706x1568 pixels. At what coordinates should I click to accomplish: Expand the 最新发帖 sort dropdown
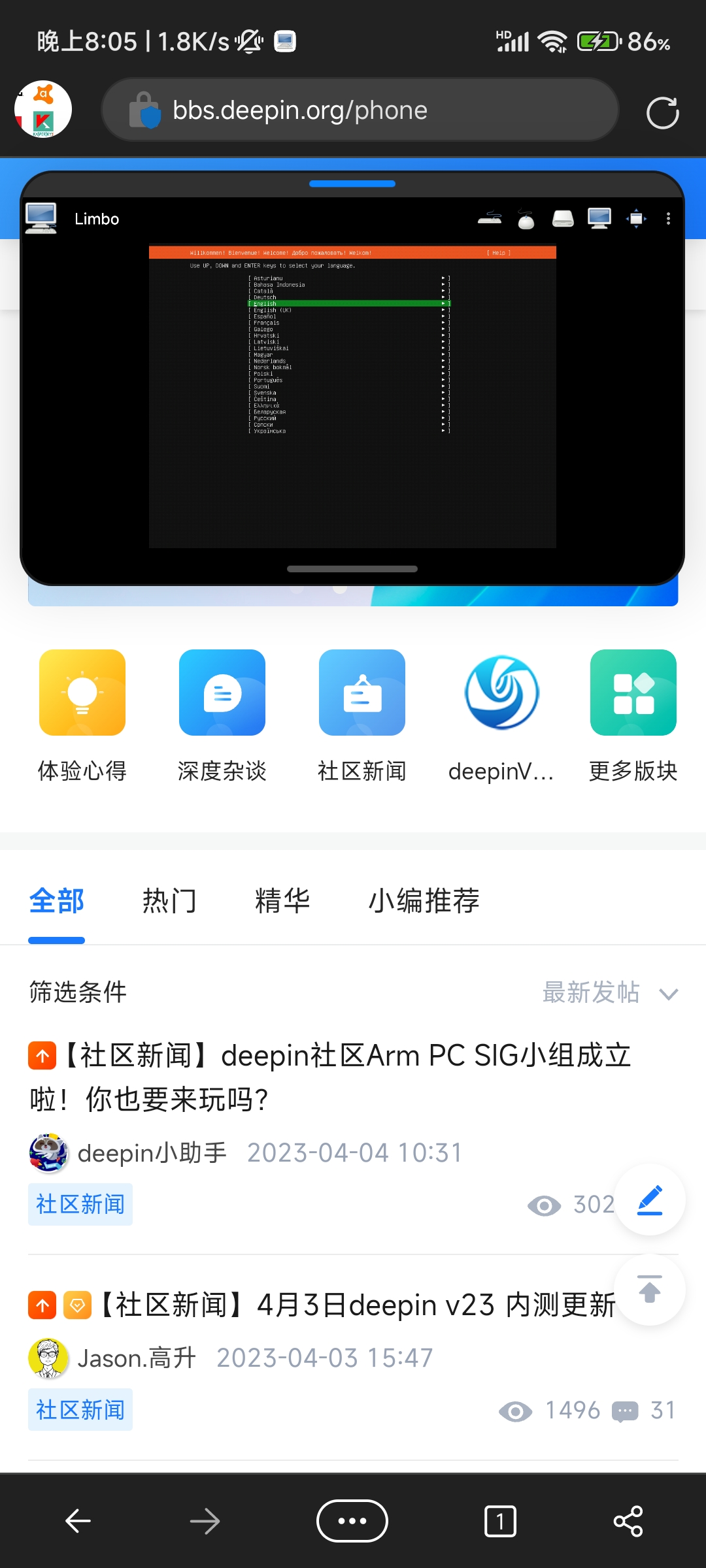tap(609, 993)
